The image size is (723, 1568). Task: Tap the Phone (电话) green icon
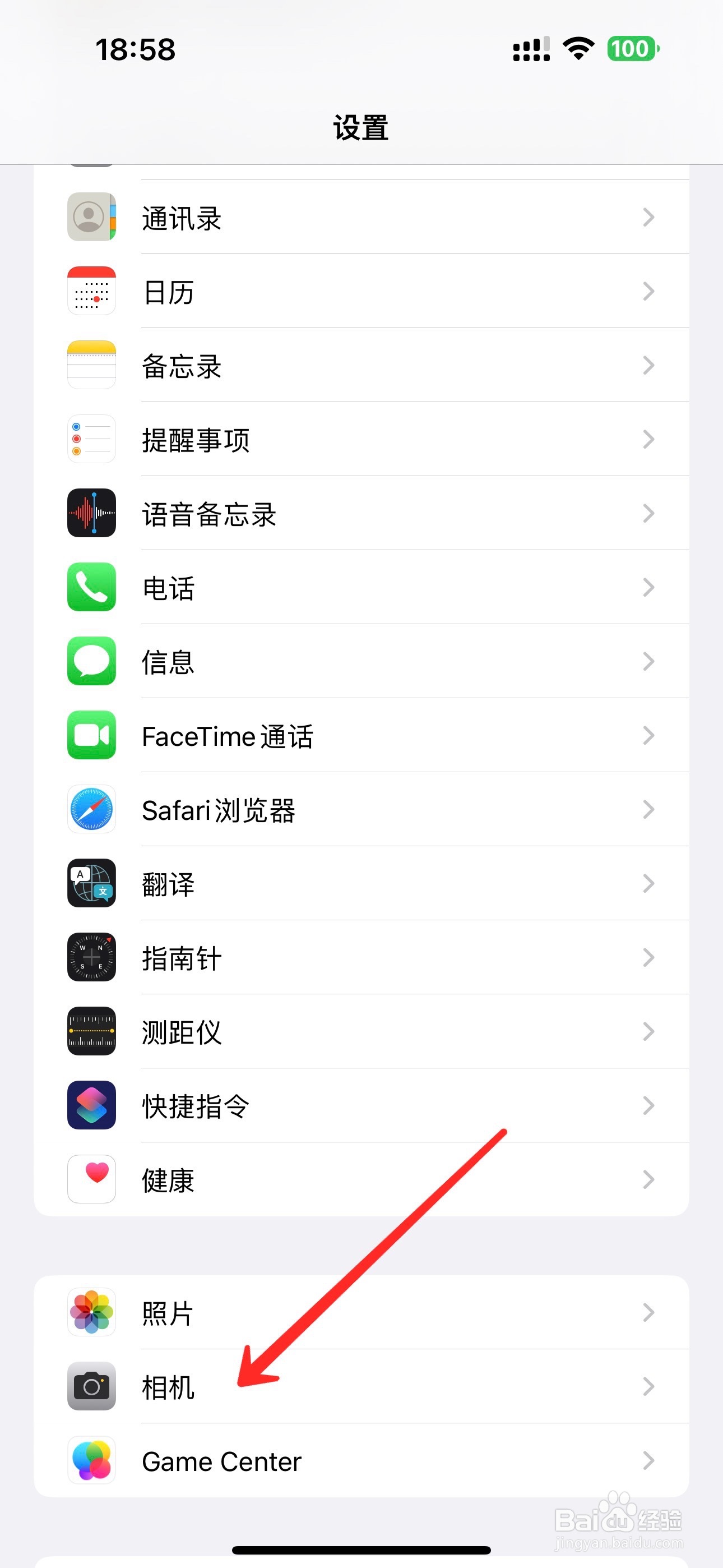click(91, 587)
